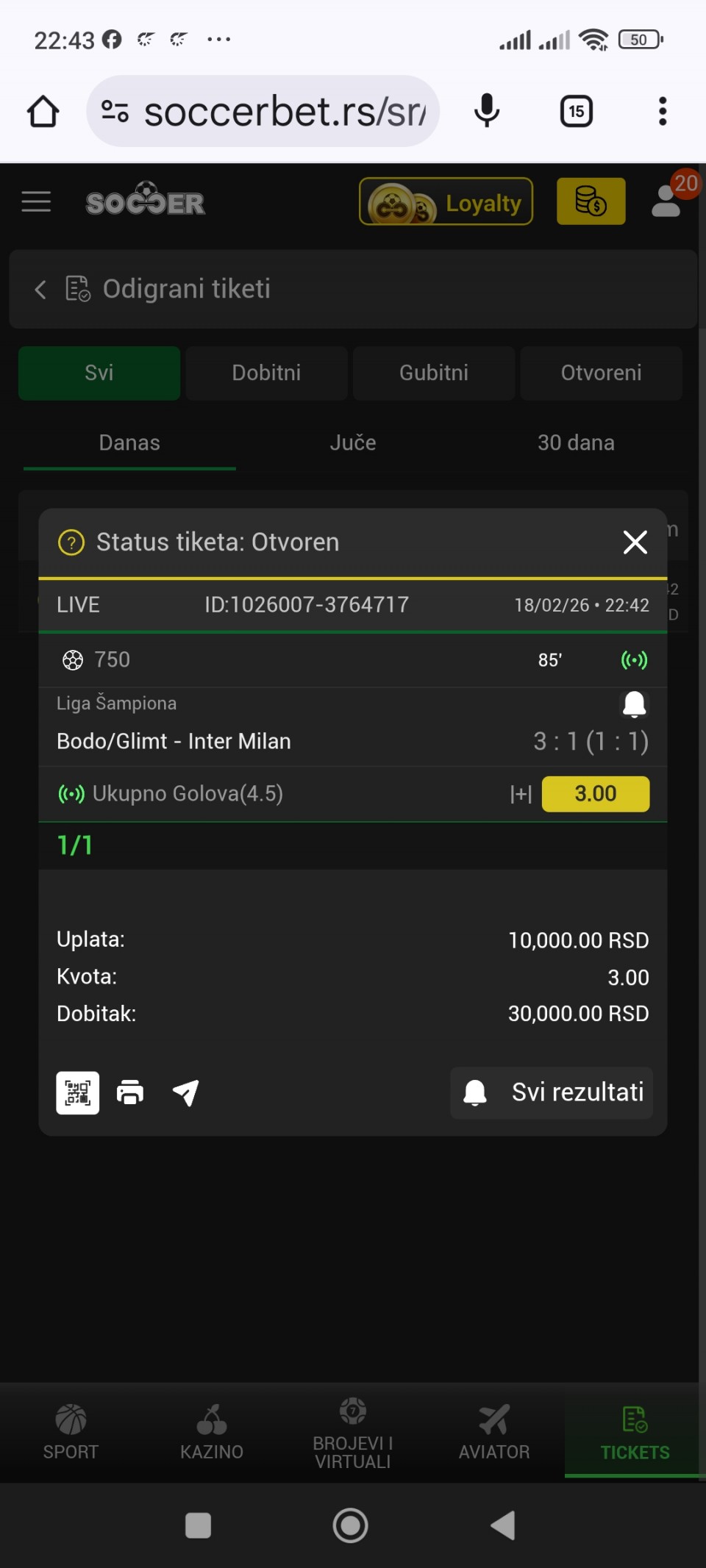Switch to the Dobitni filter
This screenshot has height=1568, width=706.
pyautogui.click(x=266, y=373)
